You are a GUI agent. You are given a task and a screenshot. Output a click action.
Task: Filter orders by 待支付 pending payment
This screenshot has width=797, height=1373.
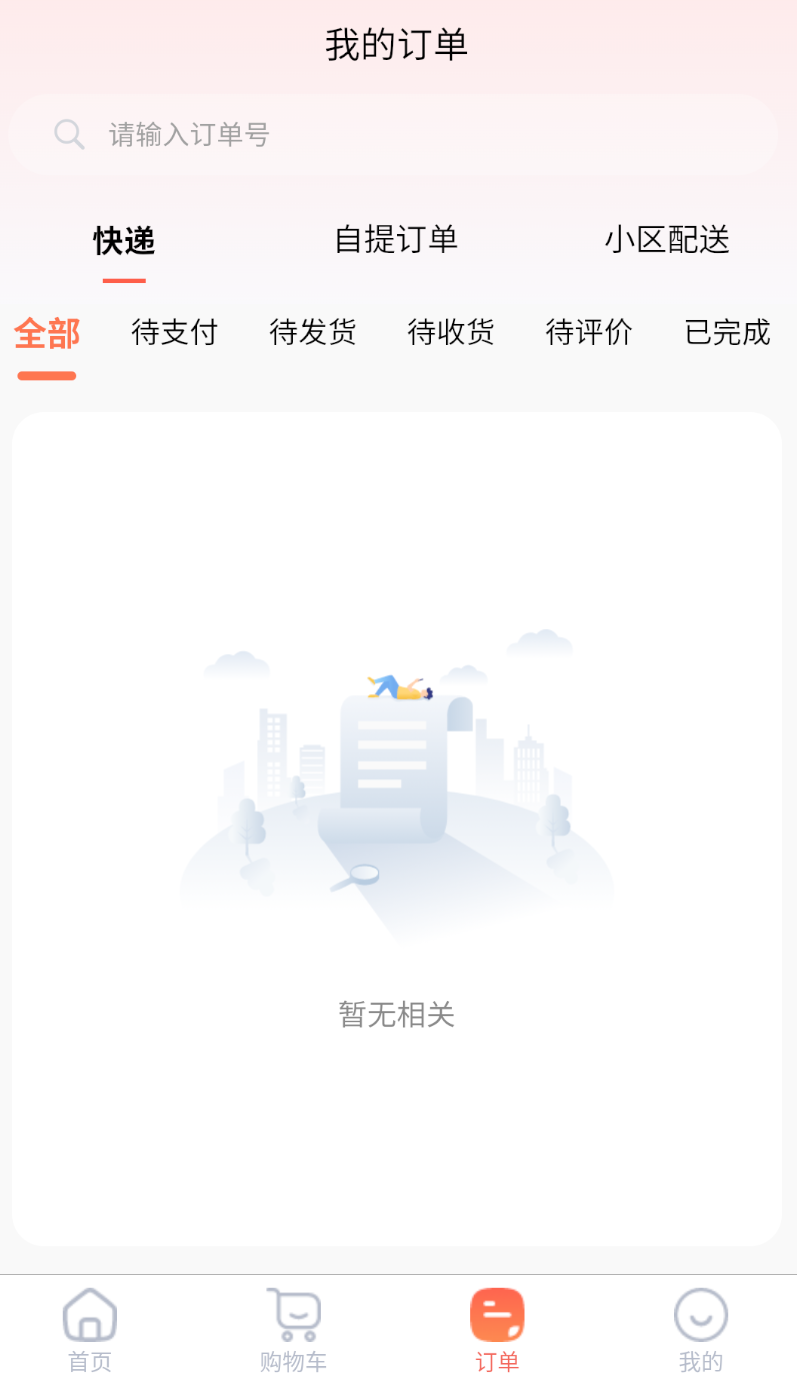(173, 334)
